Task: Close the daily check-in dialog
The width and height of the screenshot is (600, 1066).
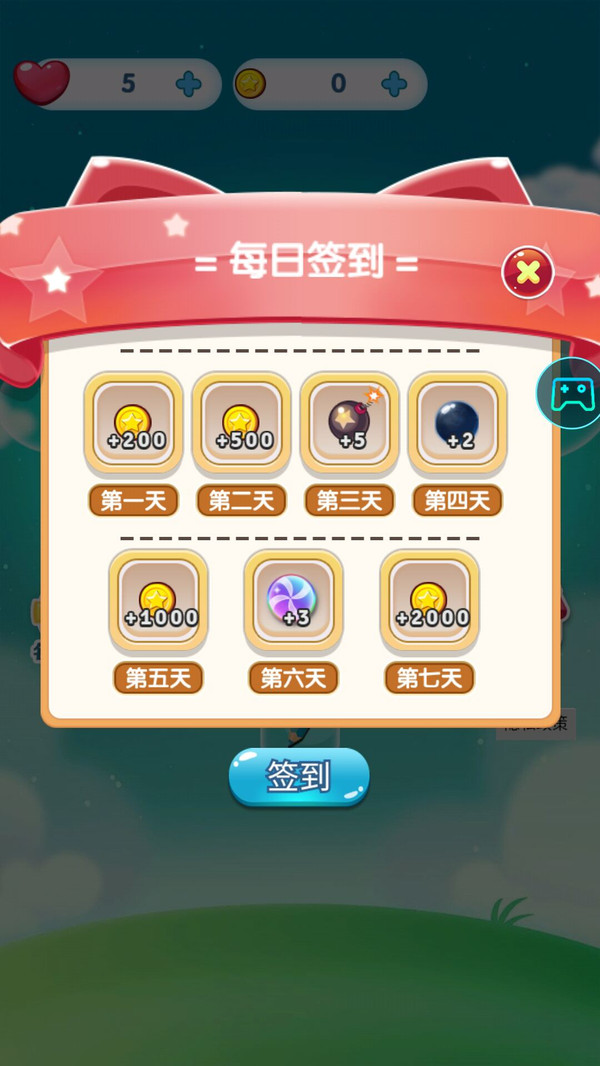Action: point(527,271)
